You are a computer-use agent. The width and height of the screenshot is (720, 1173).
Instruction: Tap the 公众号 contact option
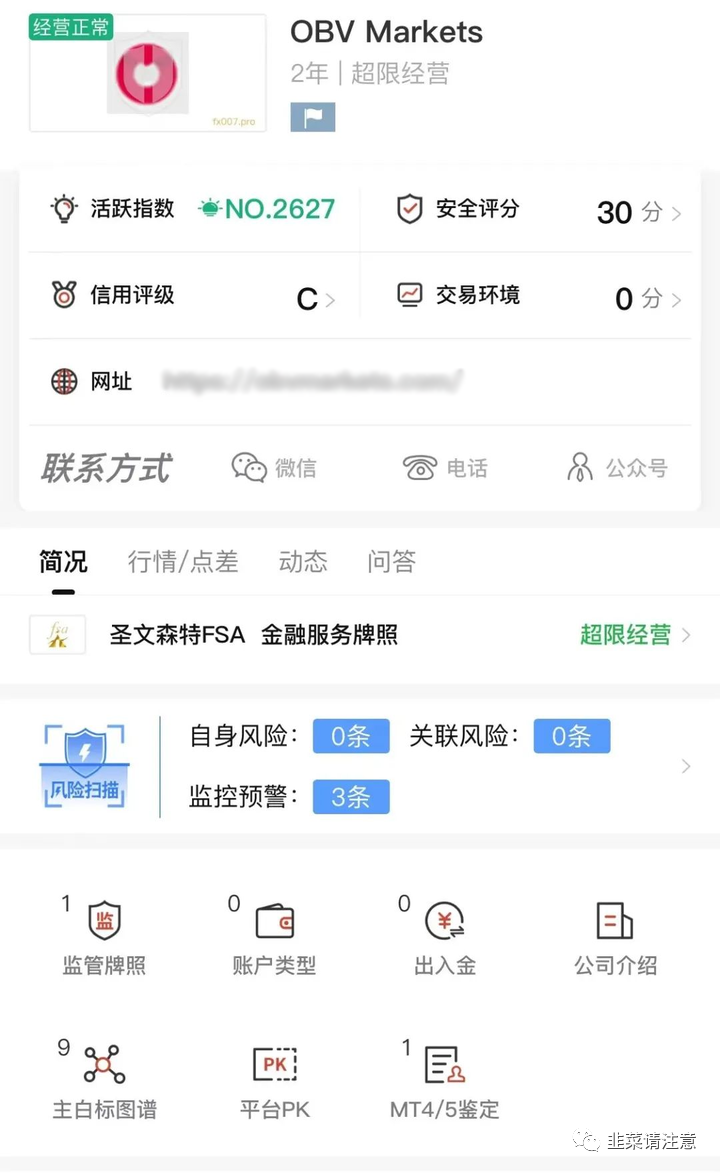(x=617, y=468)
